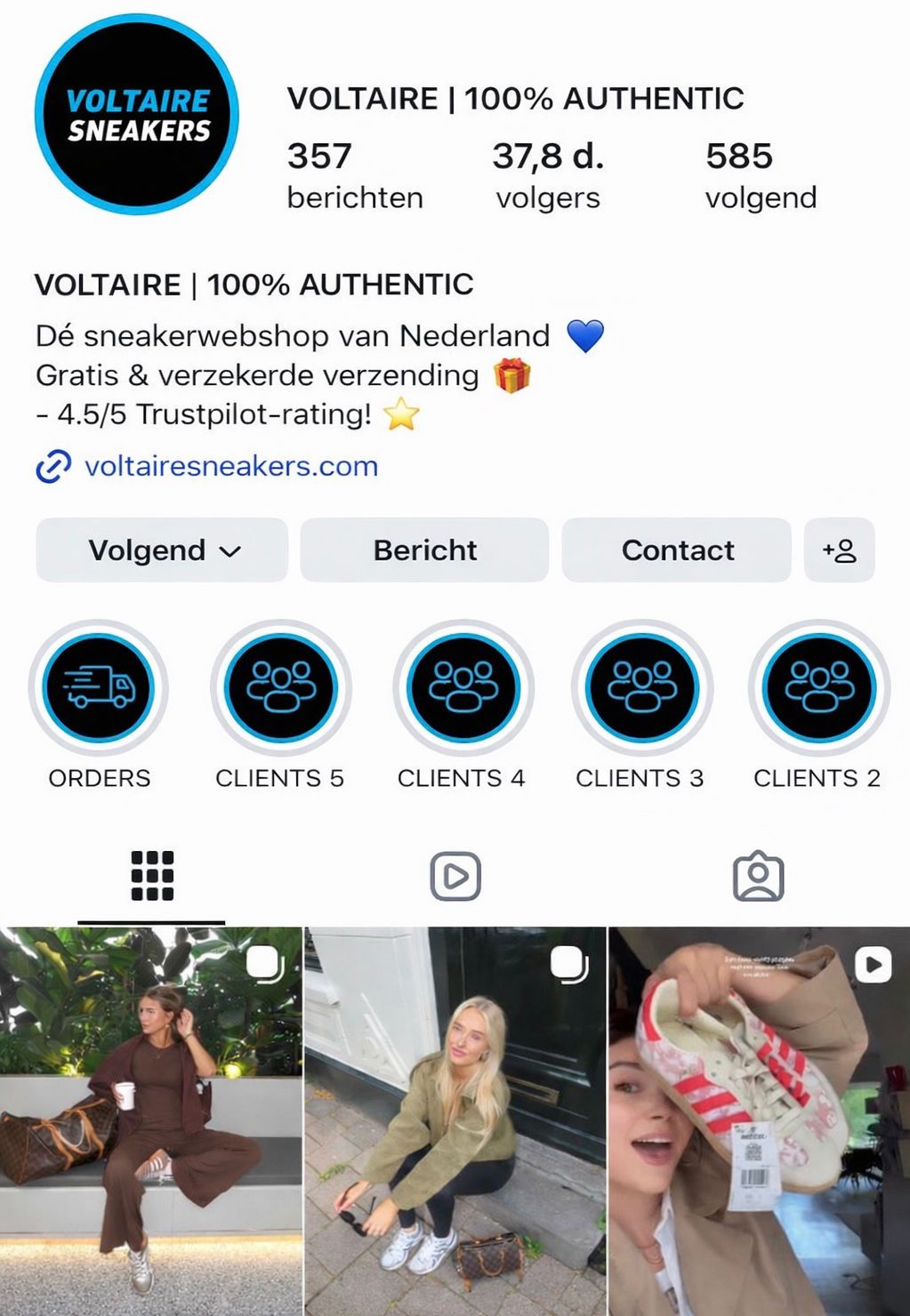
Task: Play the reel with the red-striped sneaker
Action: coord(759,1120)
